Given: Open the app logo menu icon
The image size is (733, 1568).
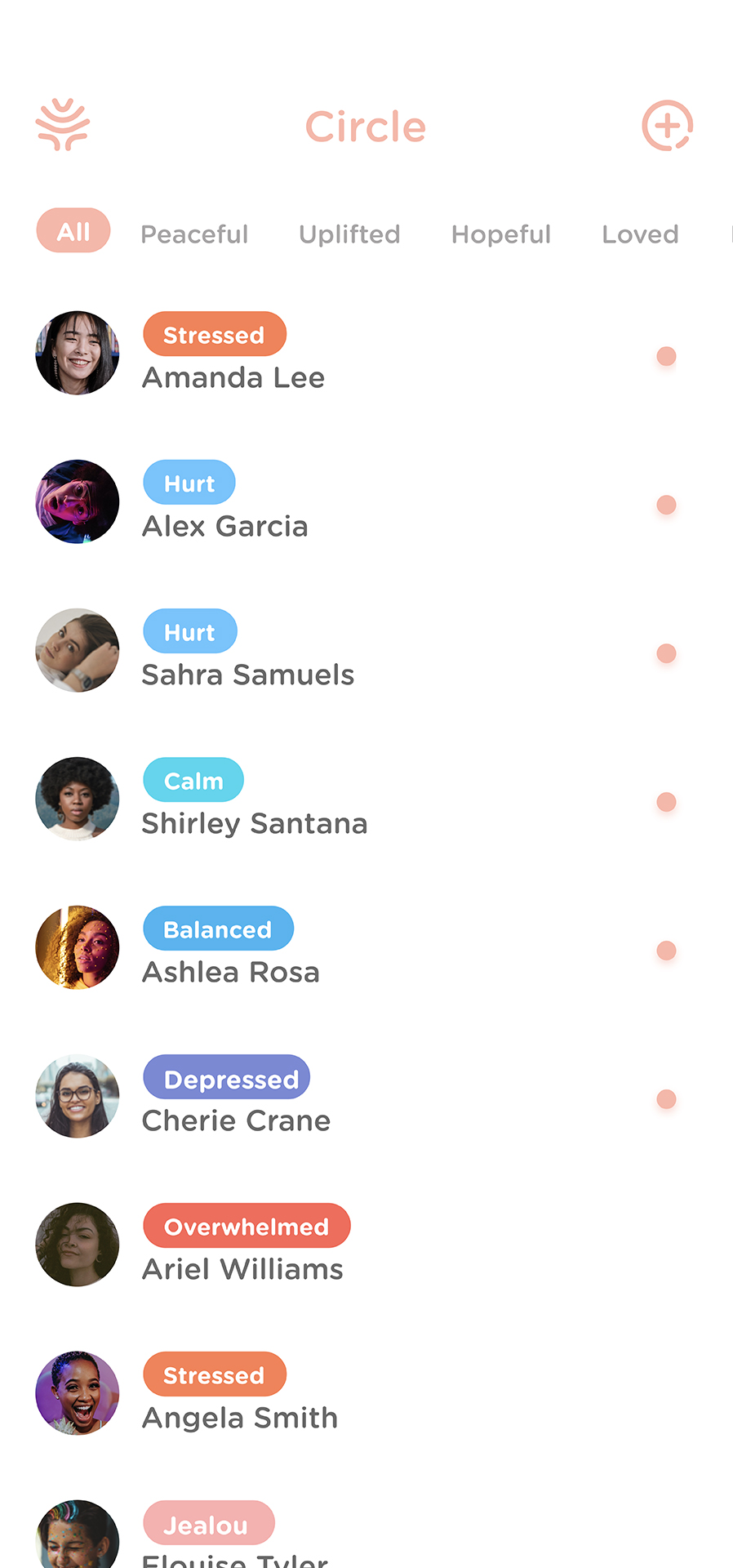Looking at the screenshot, I should (63, 126).
